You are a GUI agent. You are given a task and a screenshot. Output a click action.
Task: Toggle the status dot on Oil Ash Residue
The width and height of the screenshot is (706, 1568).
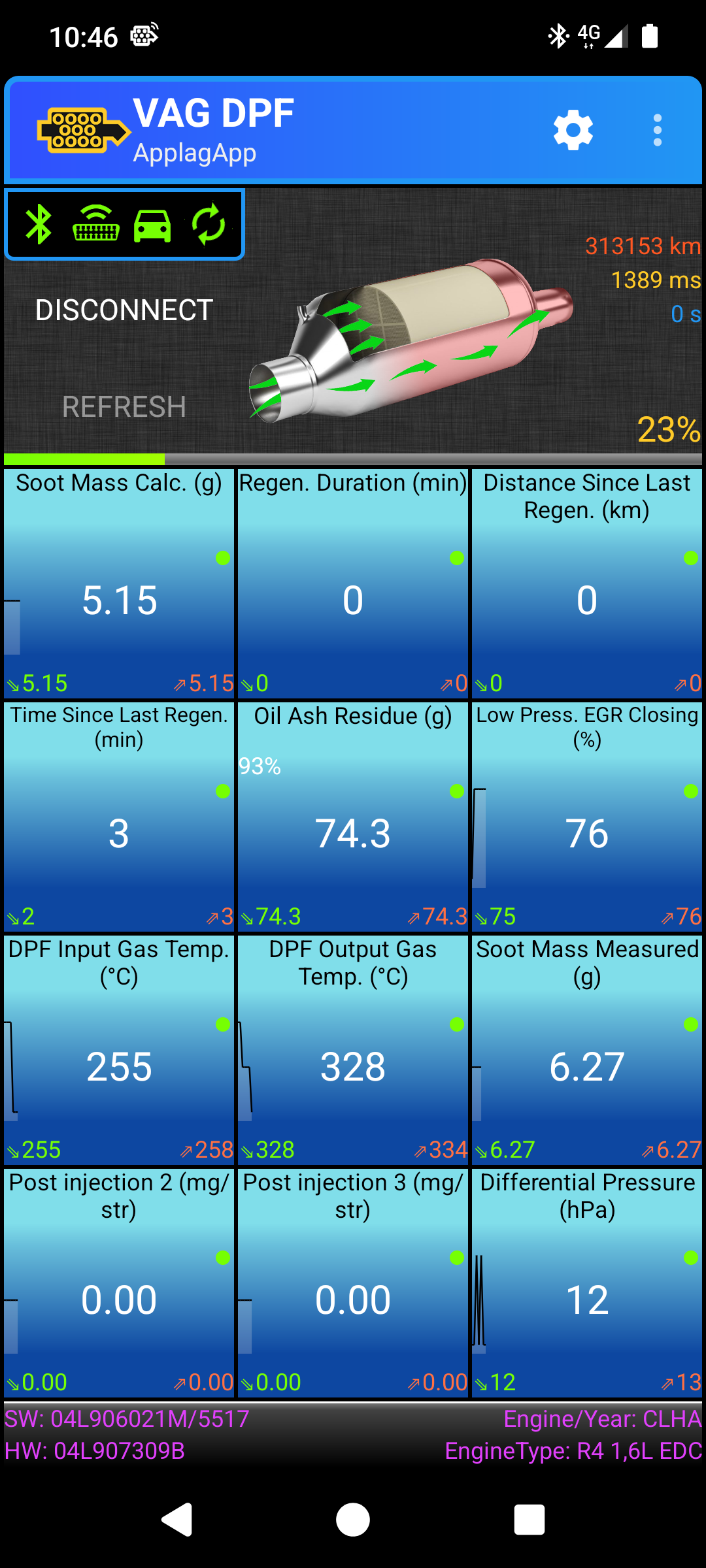tap(456, 791)
